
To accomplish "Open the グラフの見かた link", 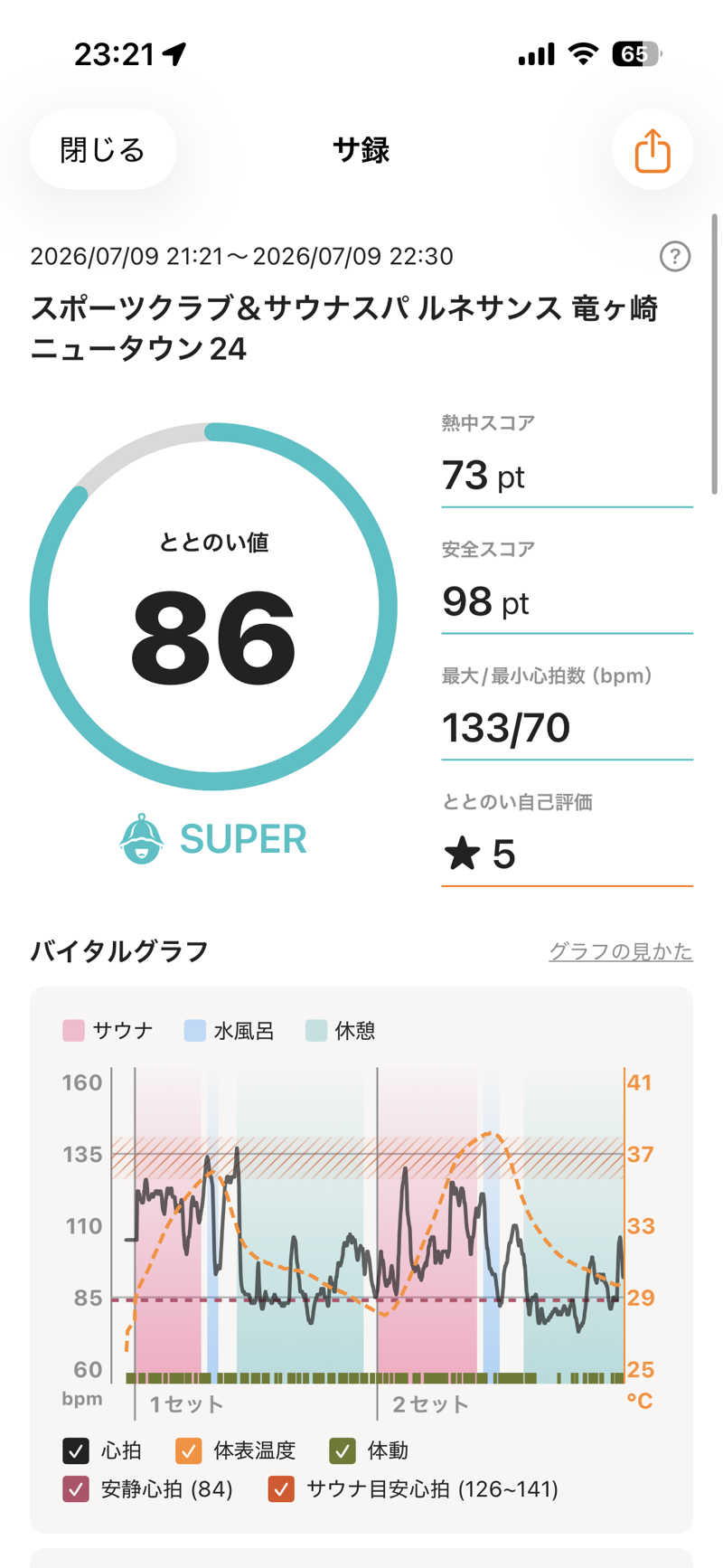I will (621, 951).
